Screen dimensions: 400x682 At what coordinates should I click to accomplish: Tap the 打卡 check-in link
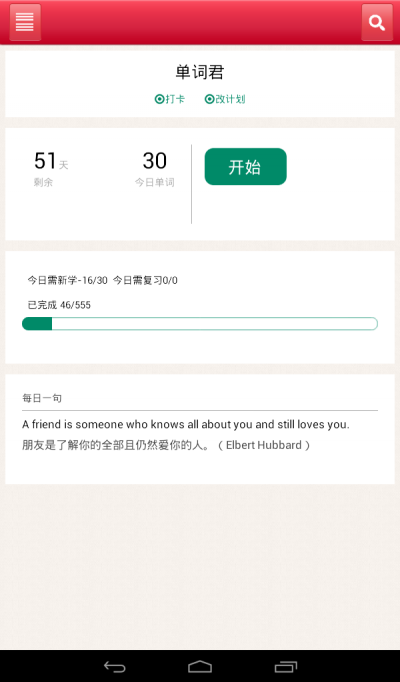click(x=170, y=99)
